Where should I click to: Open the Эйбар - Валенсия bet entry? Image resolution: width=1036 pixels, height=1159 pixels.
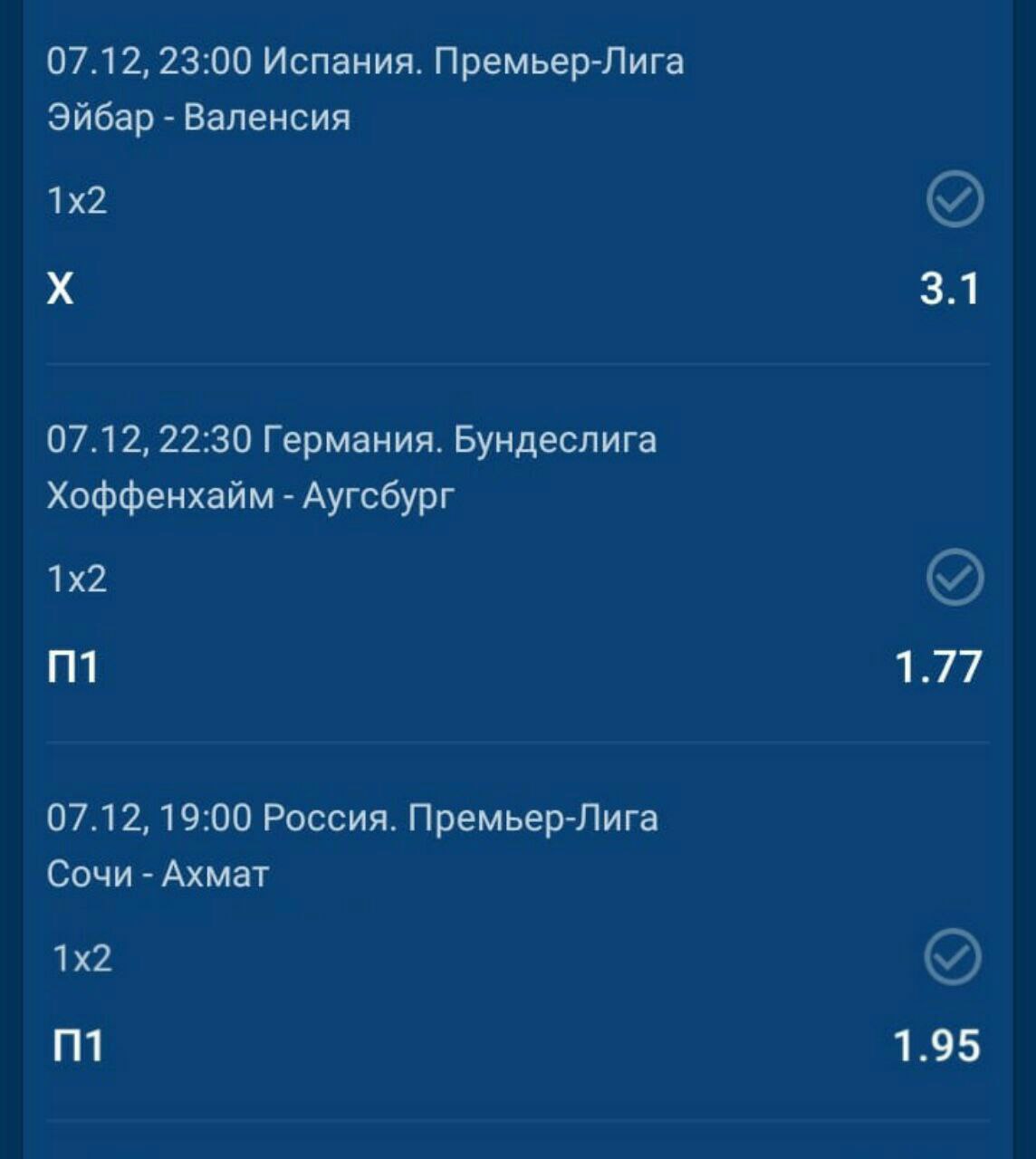(199, 118)
